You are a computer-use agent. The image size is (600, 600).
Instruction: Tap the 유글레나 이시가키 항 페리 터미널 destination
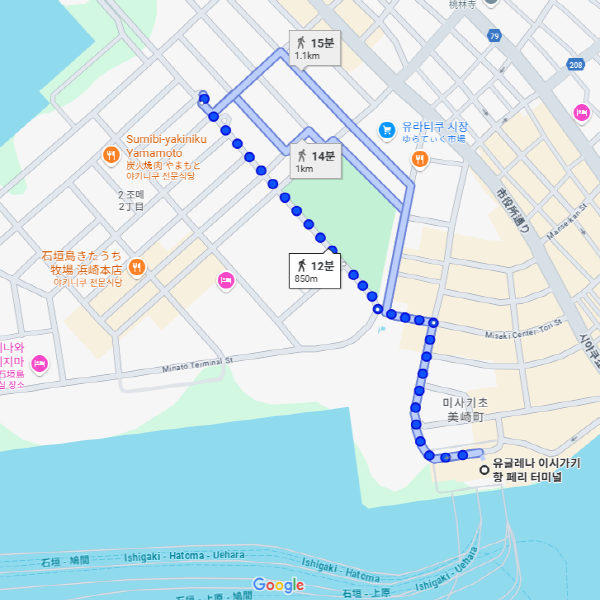pyautogui.click(x=485, y=469)
